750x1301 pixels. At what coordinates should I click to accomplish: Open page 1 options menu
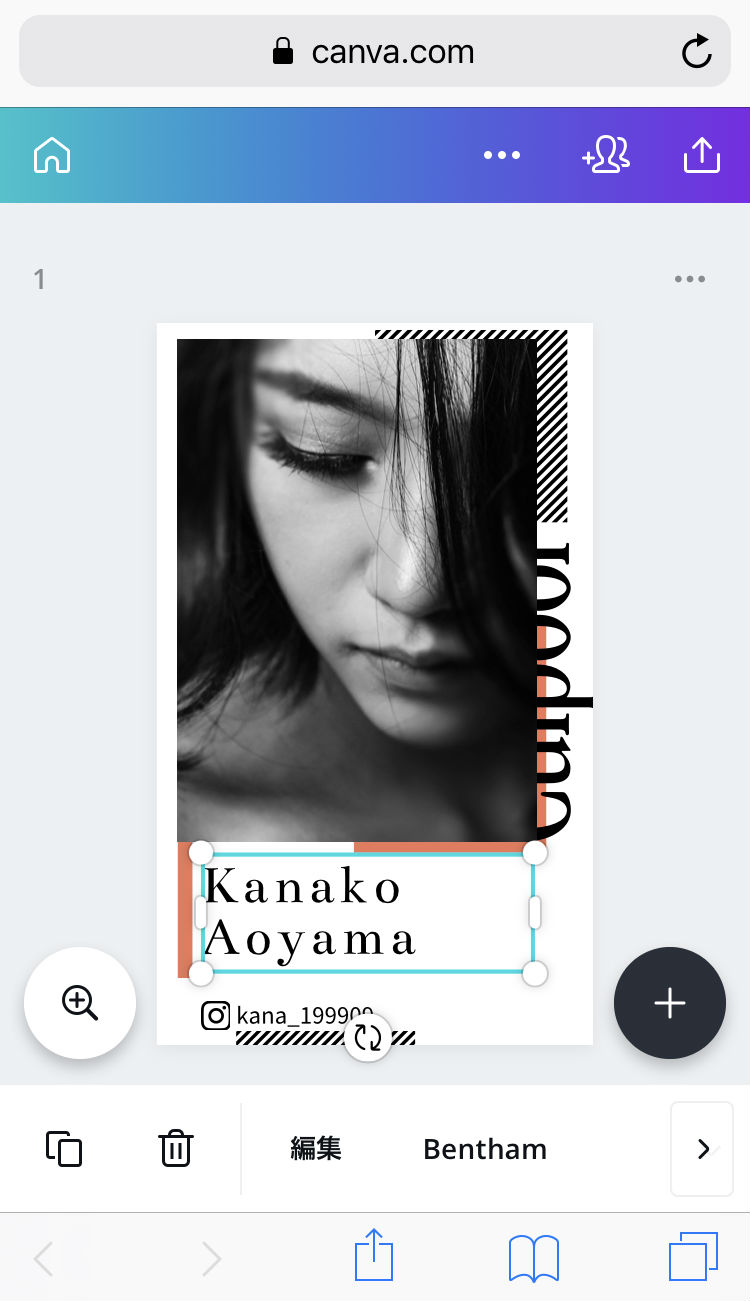pyautogui.click(x=689, y=279)
